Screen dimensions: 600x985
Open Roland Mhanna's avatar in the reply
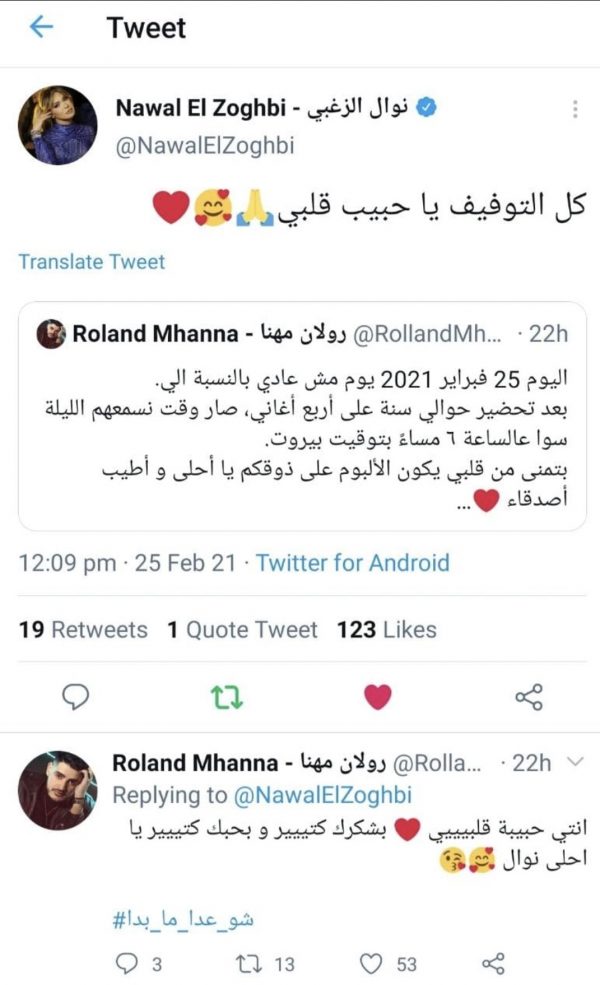tap(58, 790)
